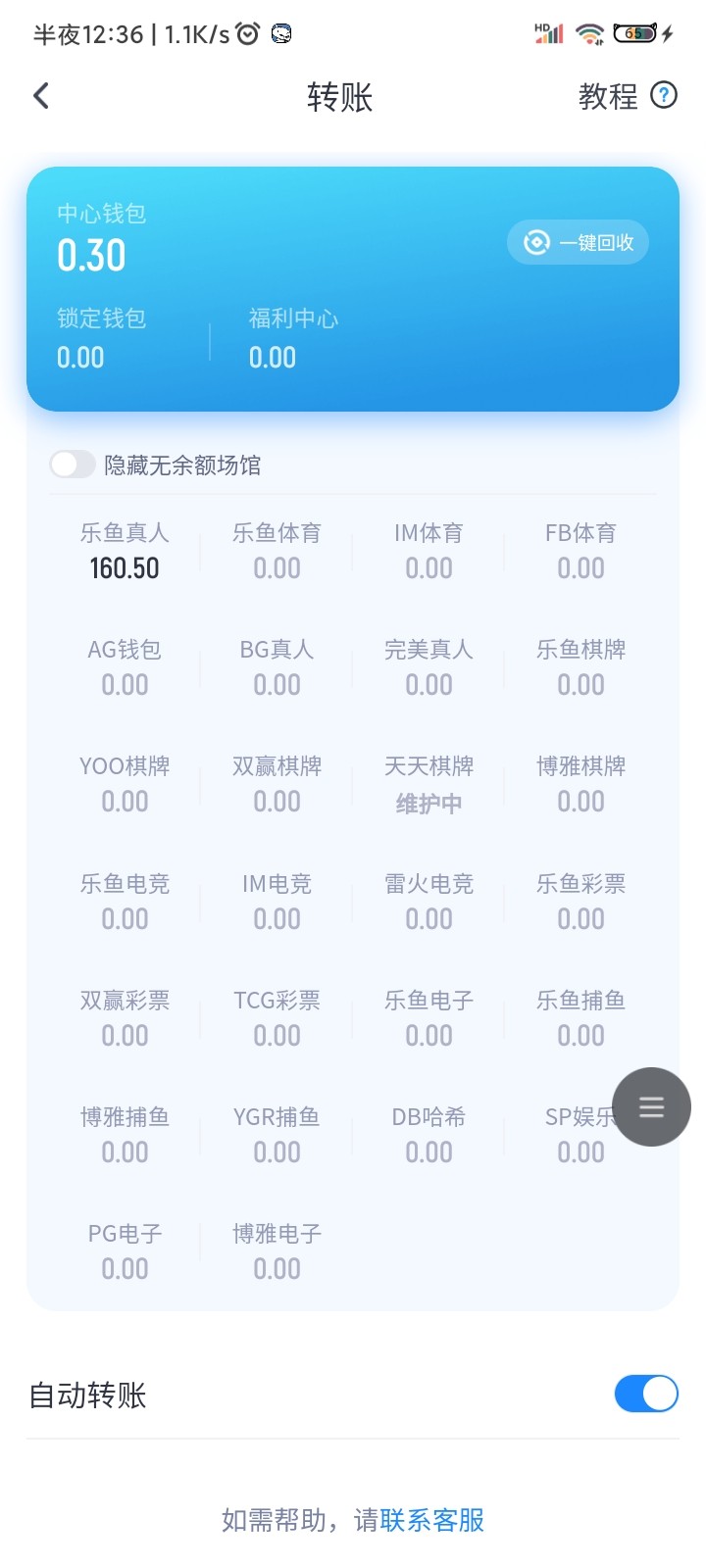706x1568 pixels.
Task: Tap the back arrow to exit transfer page
Action: pos(41,95)
